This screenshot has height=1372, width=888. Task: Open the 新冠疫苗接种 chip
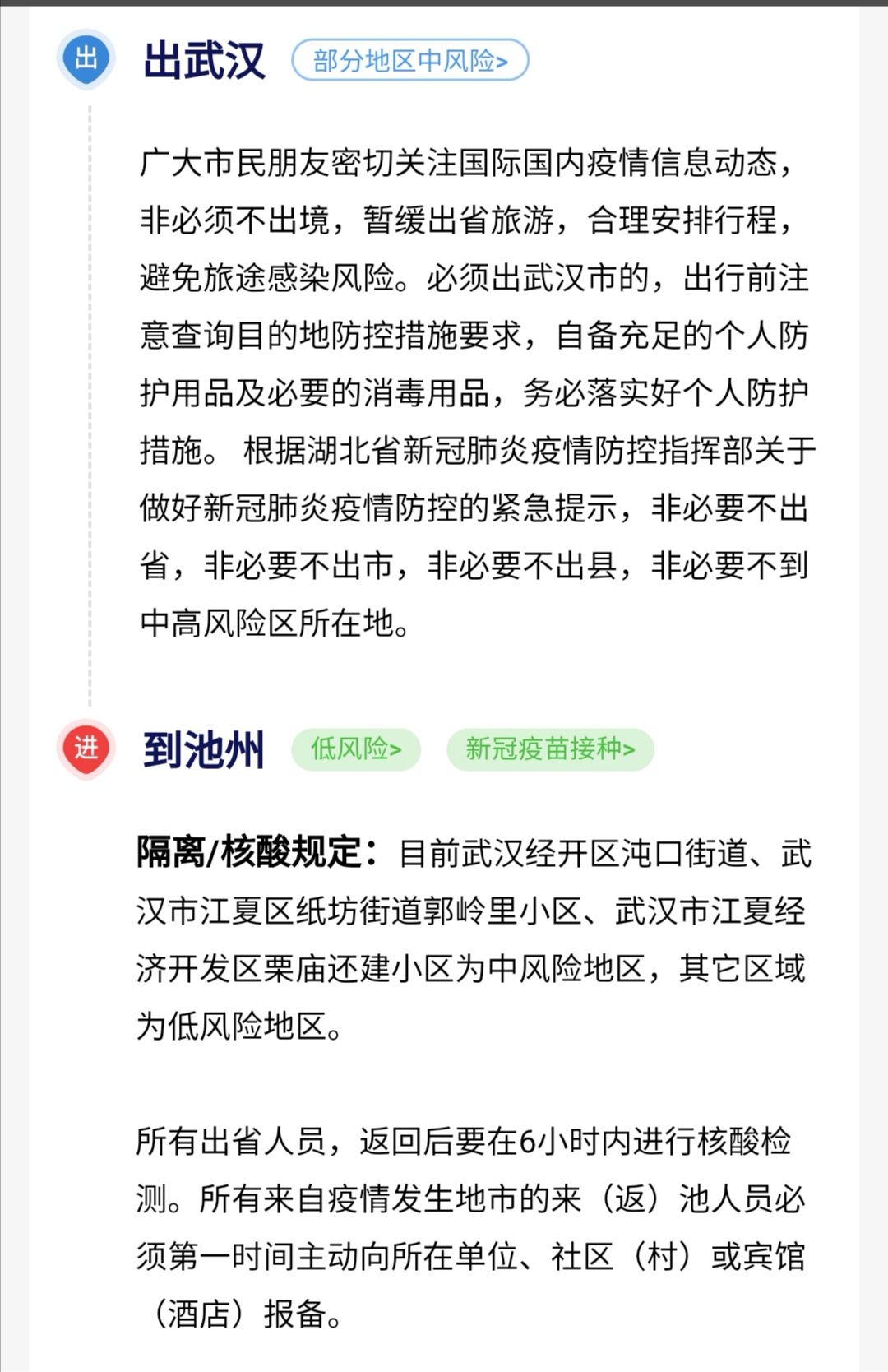(x=549, y=749)
